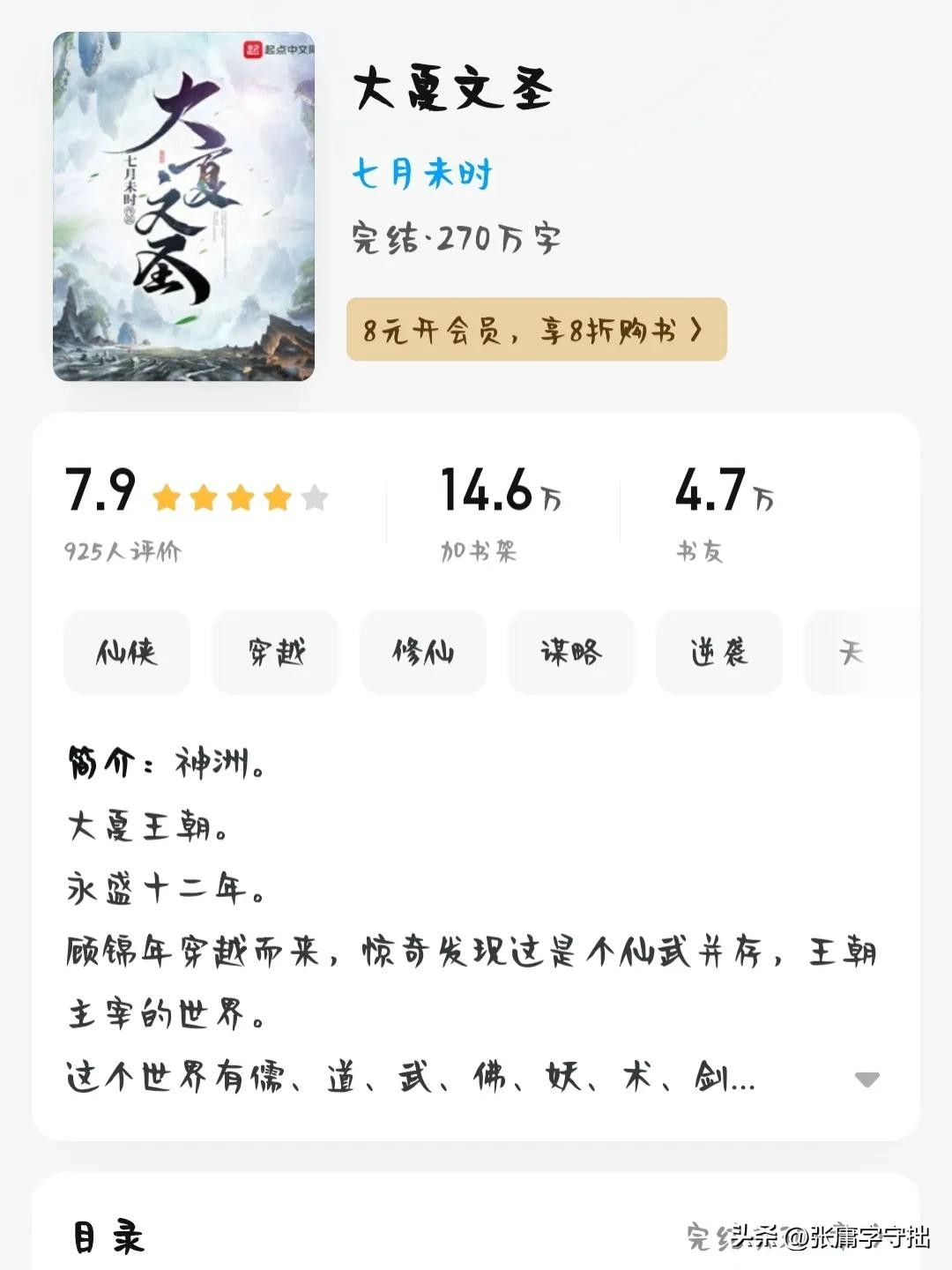This screenshot has width=952, height=1270.
Task: Open author 七月未时's page
Action: (421, 174)
